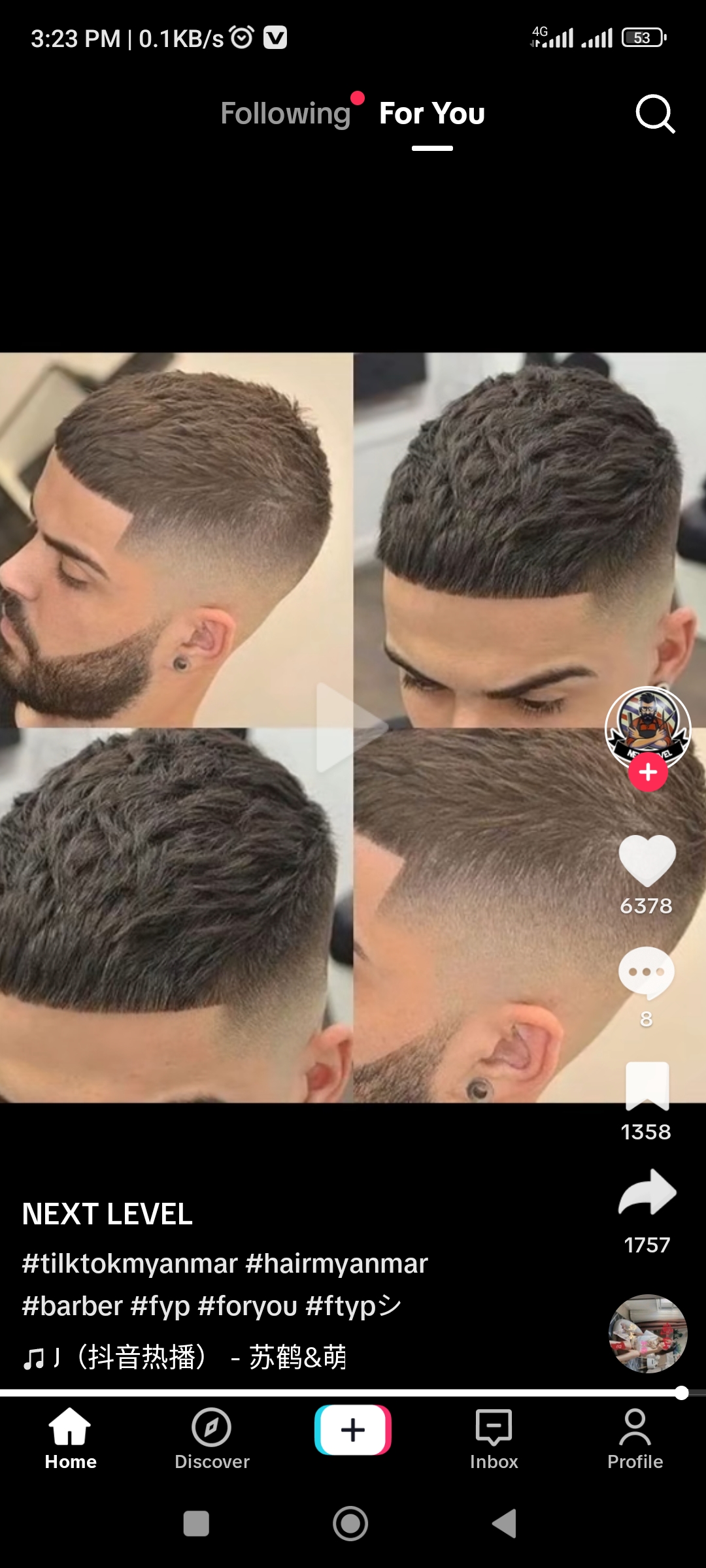
Task: Open the creator's profile picture
Action: [x=647, y=725]
